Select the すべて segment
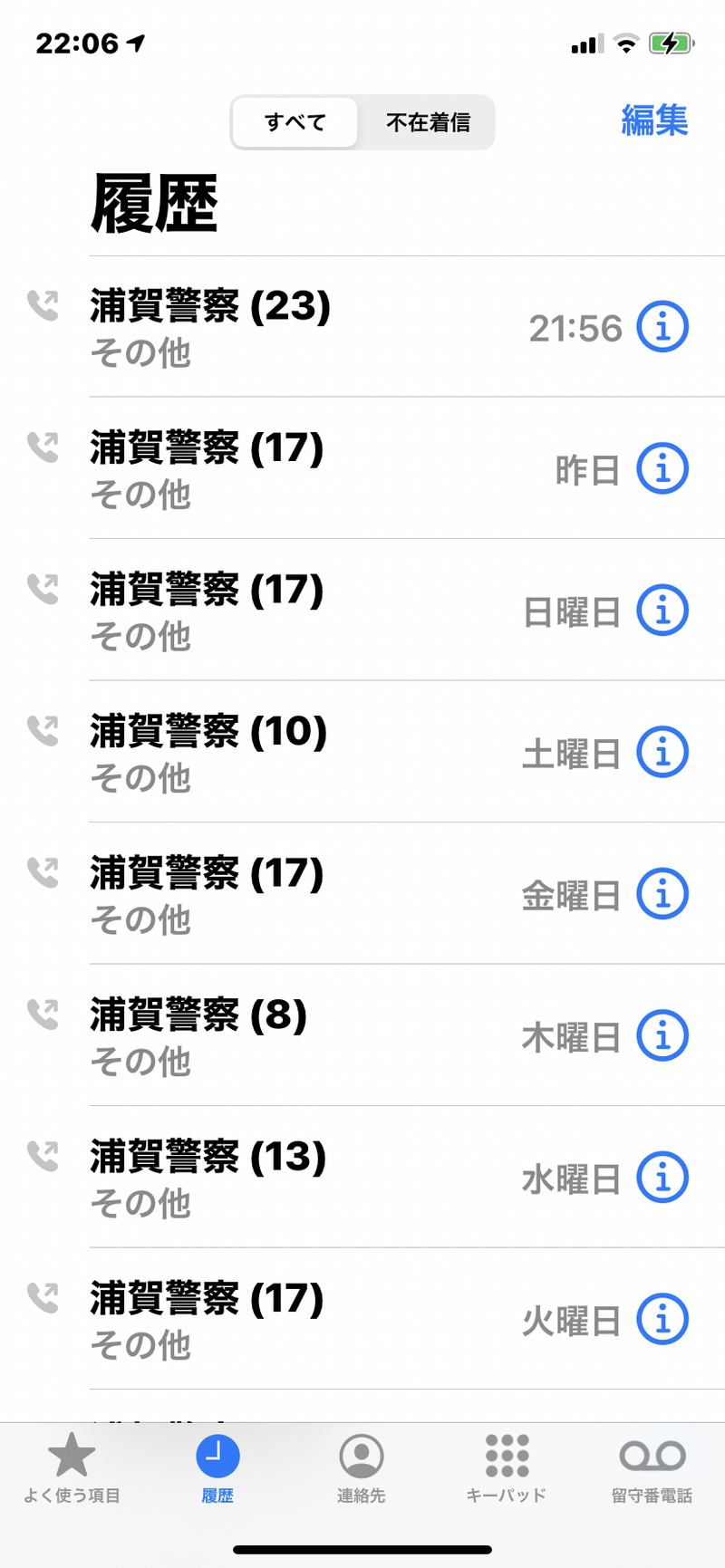Image resolution: width=725 pixels, height=1568 pixels. (295, 122)
